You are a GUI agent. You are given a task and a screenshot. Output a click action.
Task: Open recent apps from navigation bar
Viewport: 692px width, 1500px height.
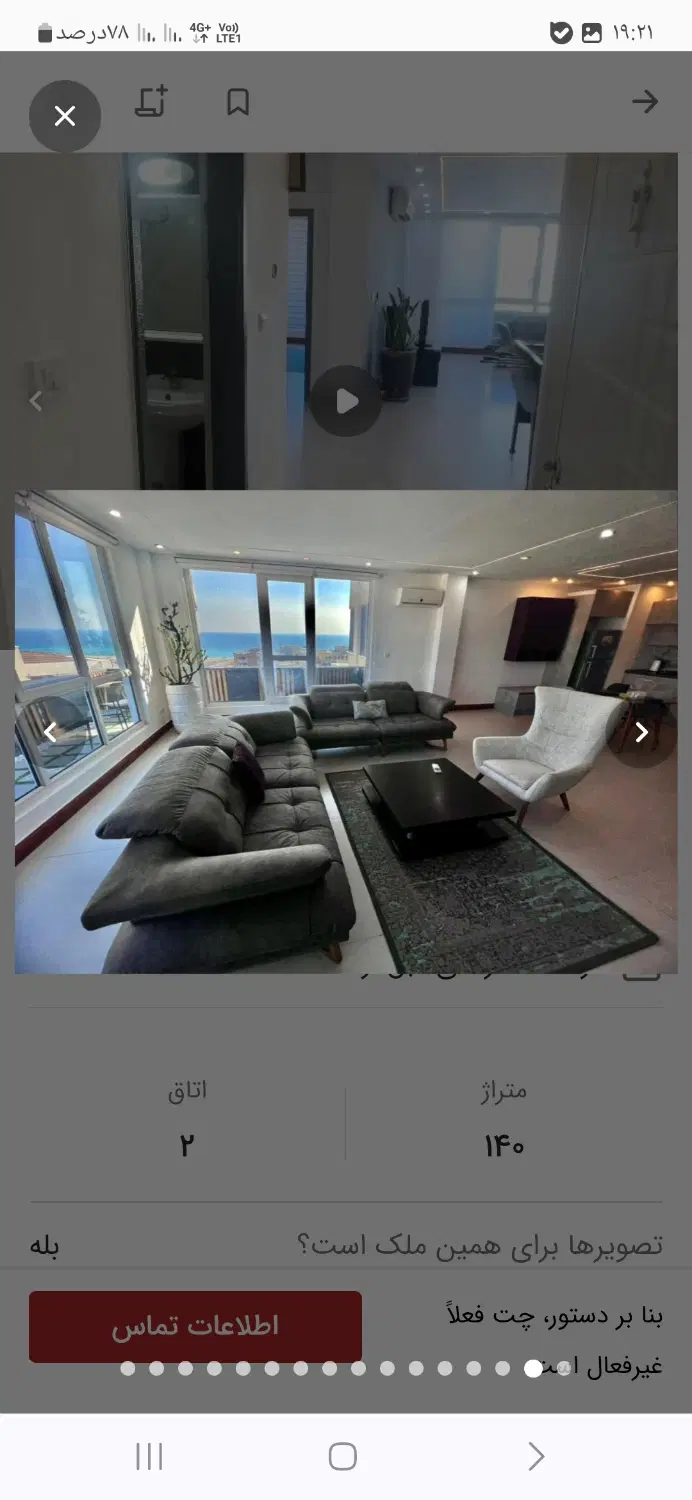(149, 1457)
